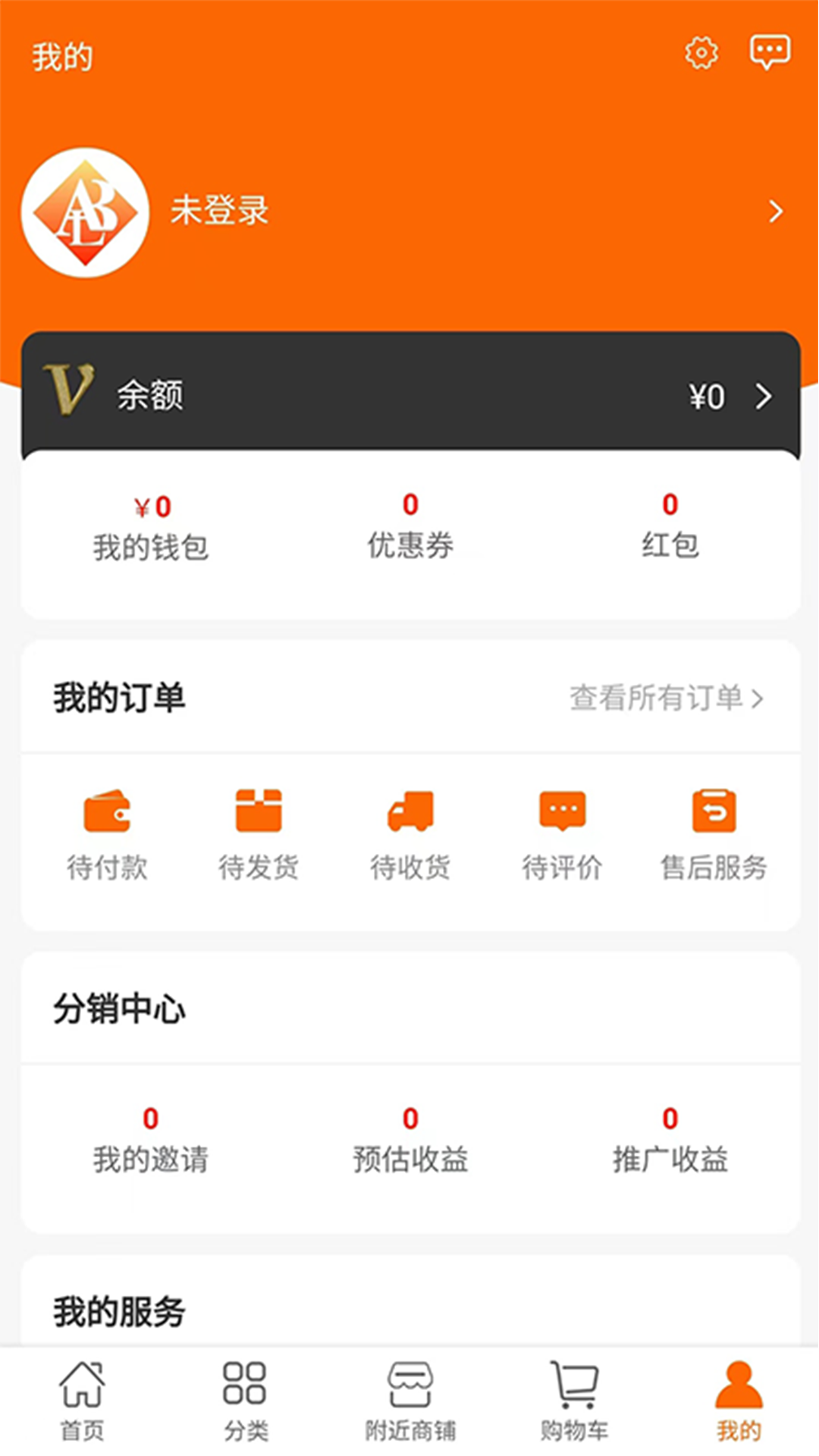Switch to the 首页 home tab
This screenshot has height=1456, width=819.
point(82,1401)
